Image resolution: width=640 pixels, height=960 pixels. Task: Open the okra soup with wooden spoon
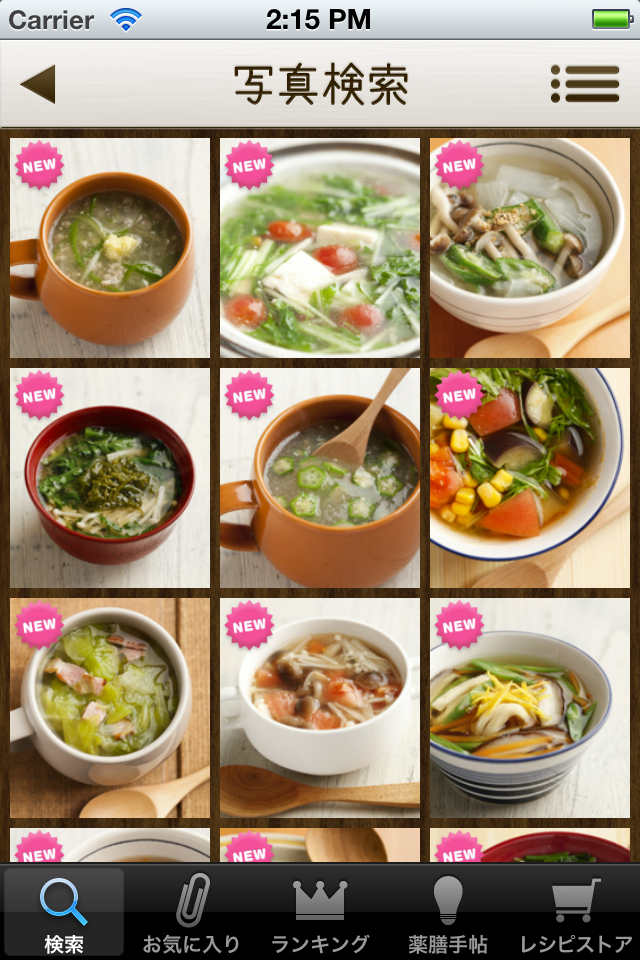pyautogui.click(x=320, y=478)
